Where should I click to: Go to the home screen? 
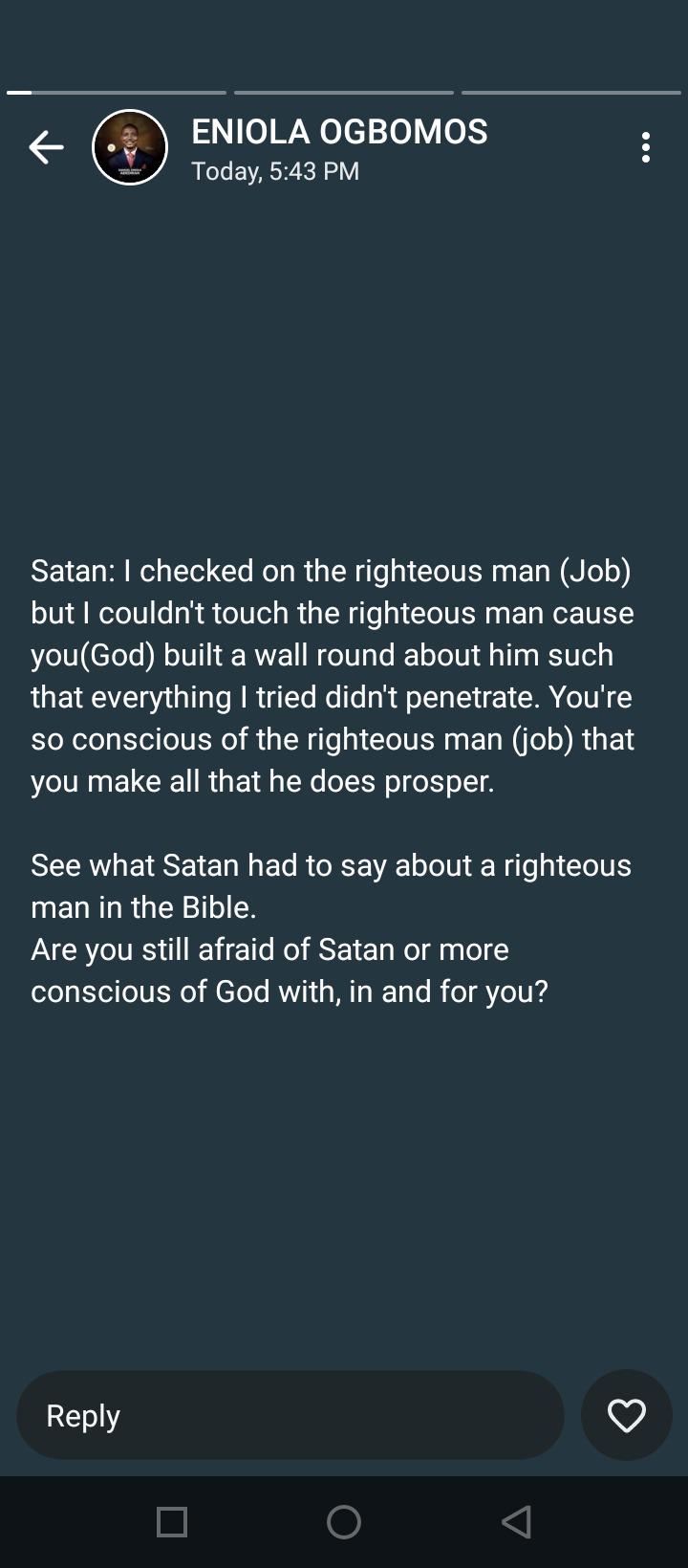point(344,1521)
